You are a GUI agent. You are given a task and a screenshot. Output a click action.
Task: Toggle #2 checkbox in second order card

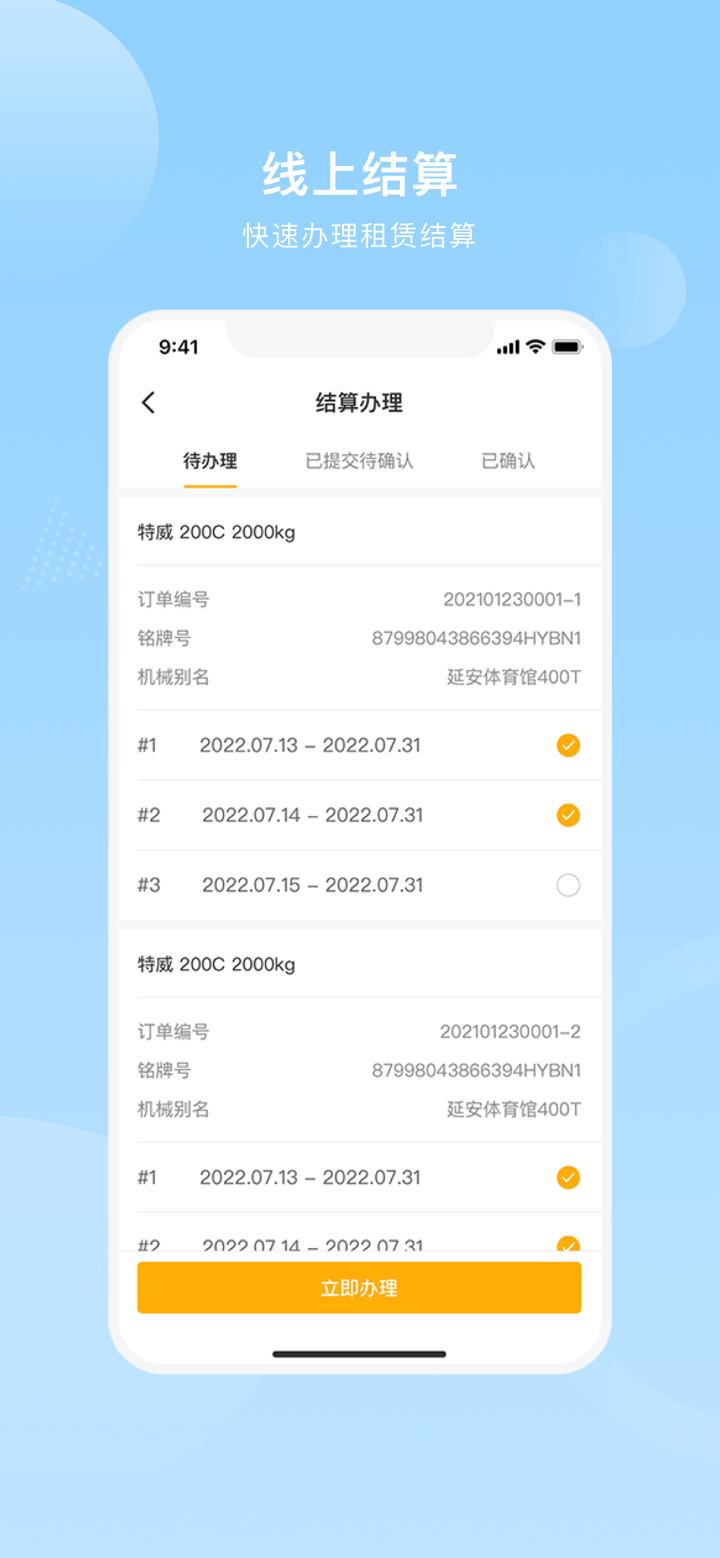point(568,1243)
